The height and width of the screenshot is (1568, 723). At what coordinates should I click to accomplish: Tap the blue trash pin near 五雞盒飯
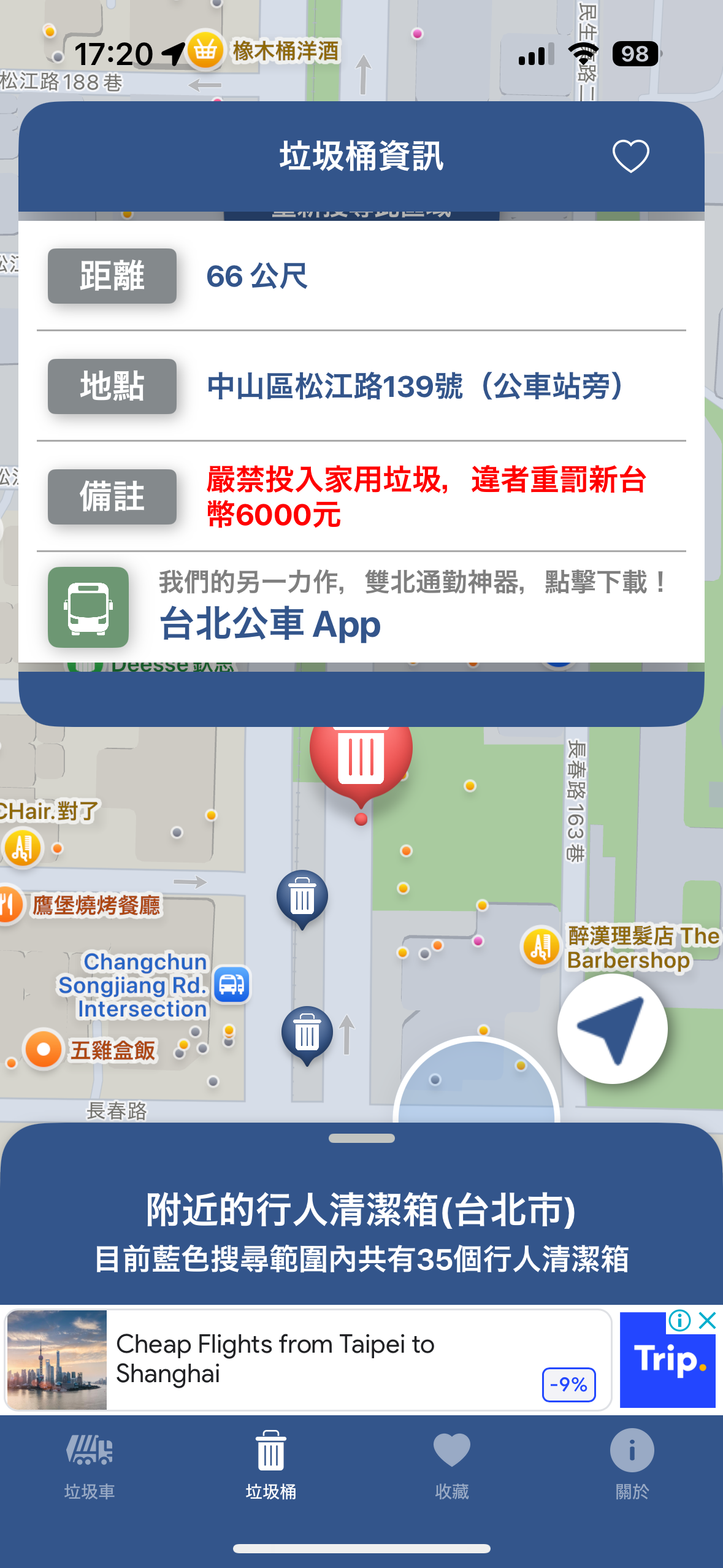(307, 1034)
